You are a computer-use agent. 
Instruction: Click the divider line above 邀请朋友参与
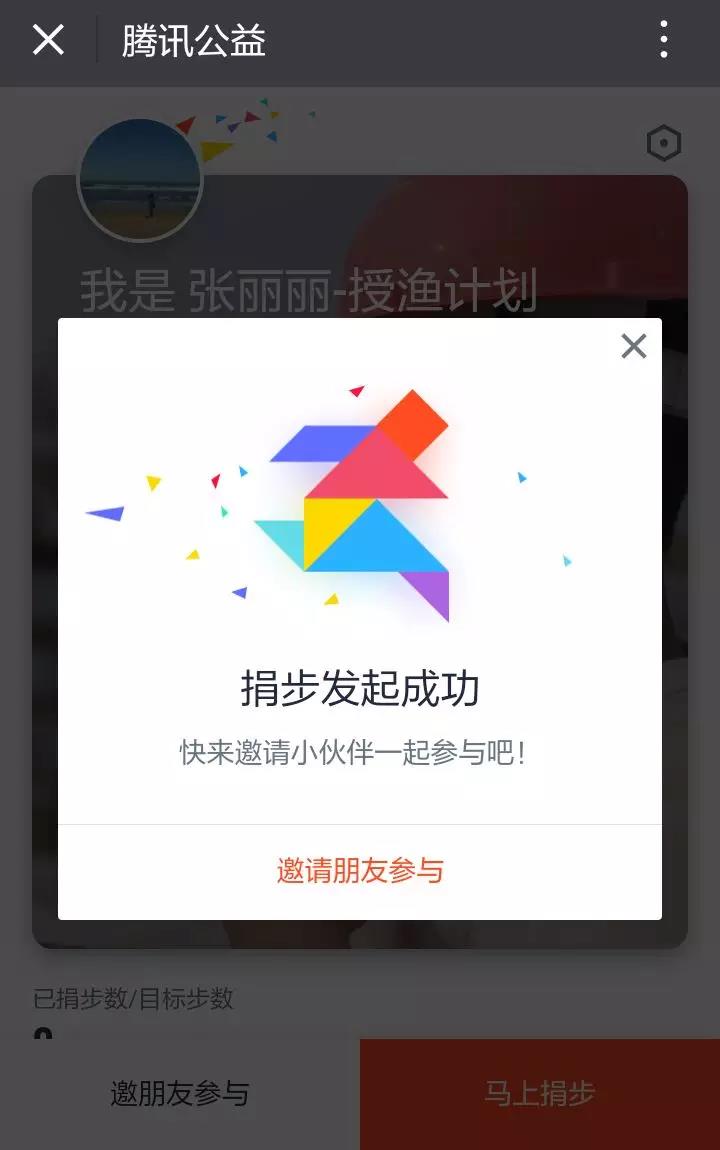pos(360,826)
